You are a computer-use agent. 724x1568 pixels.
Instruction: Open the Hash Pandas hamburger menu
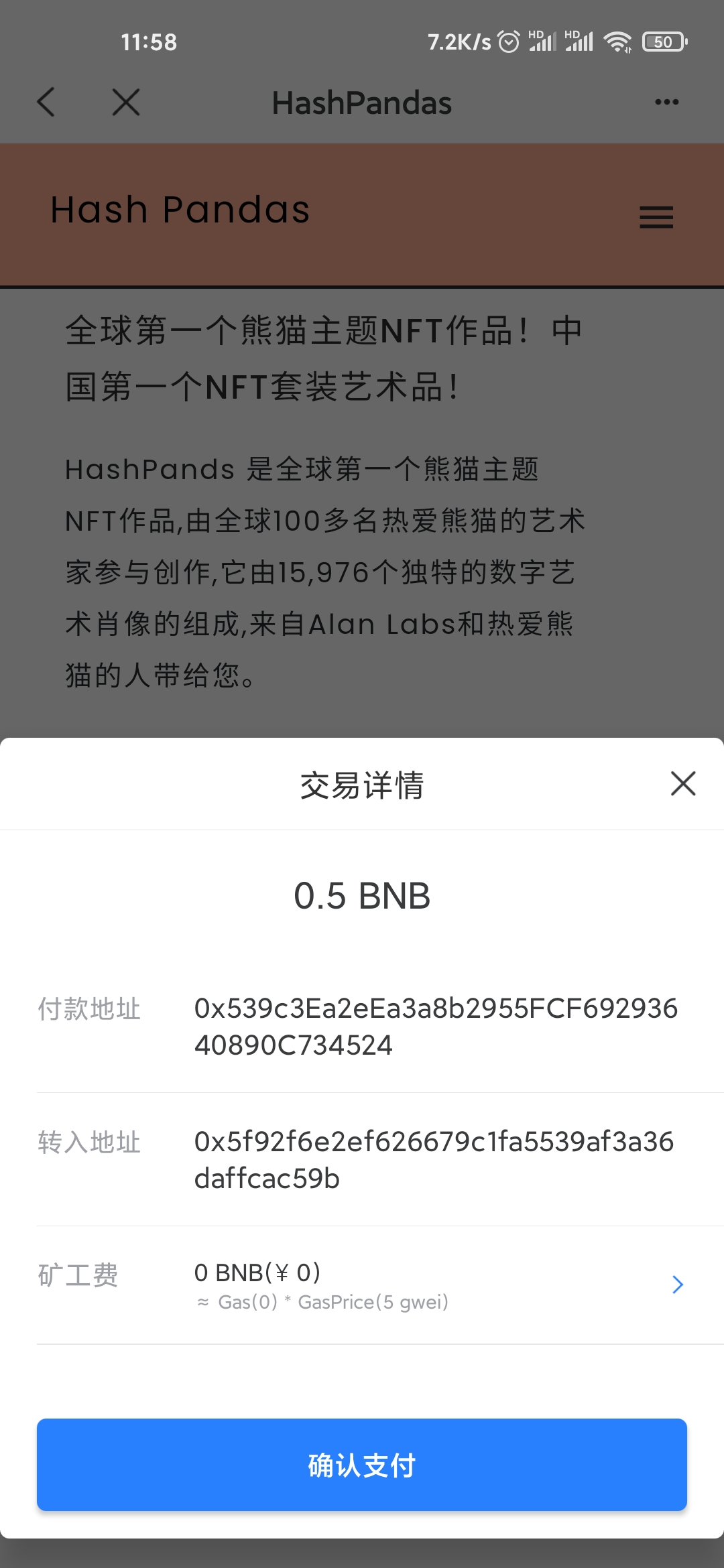click(x=656, y=217)
